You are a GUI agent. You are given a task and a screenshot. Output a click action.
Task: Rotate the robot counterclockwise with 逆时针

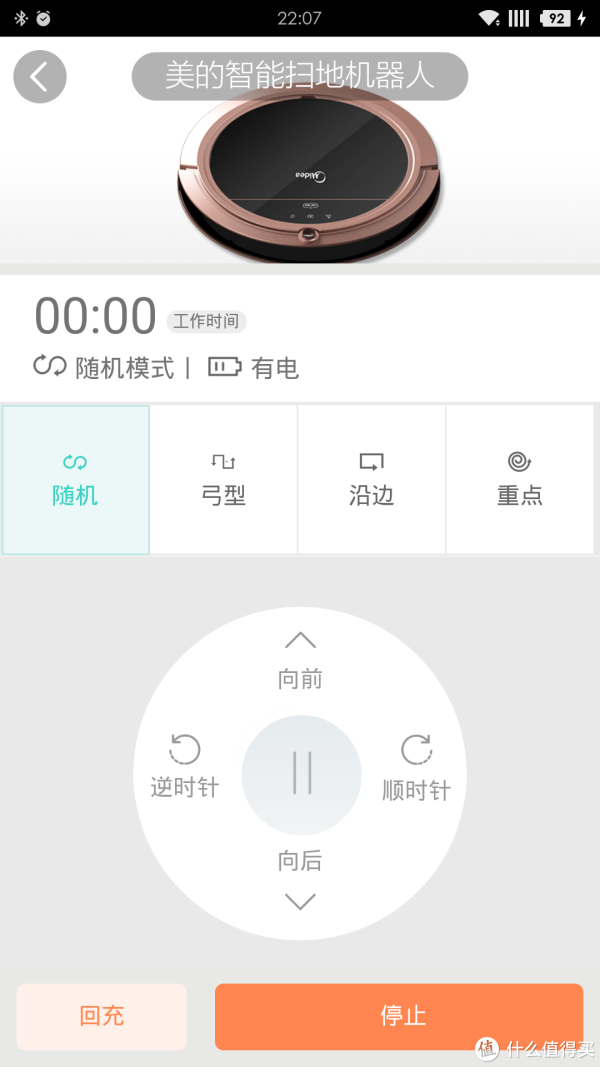[185, 767]
